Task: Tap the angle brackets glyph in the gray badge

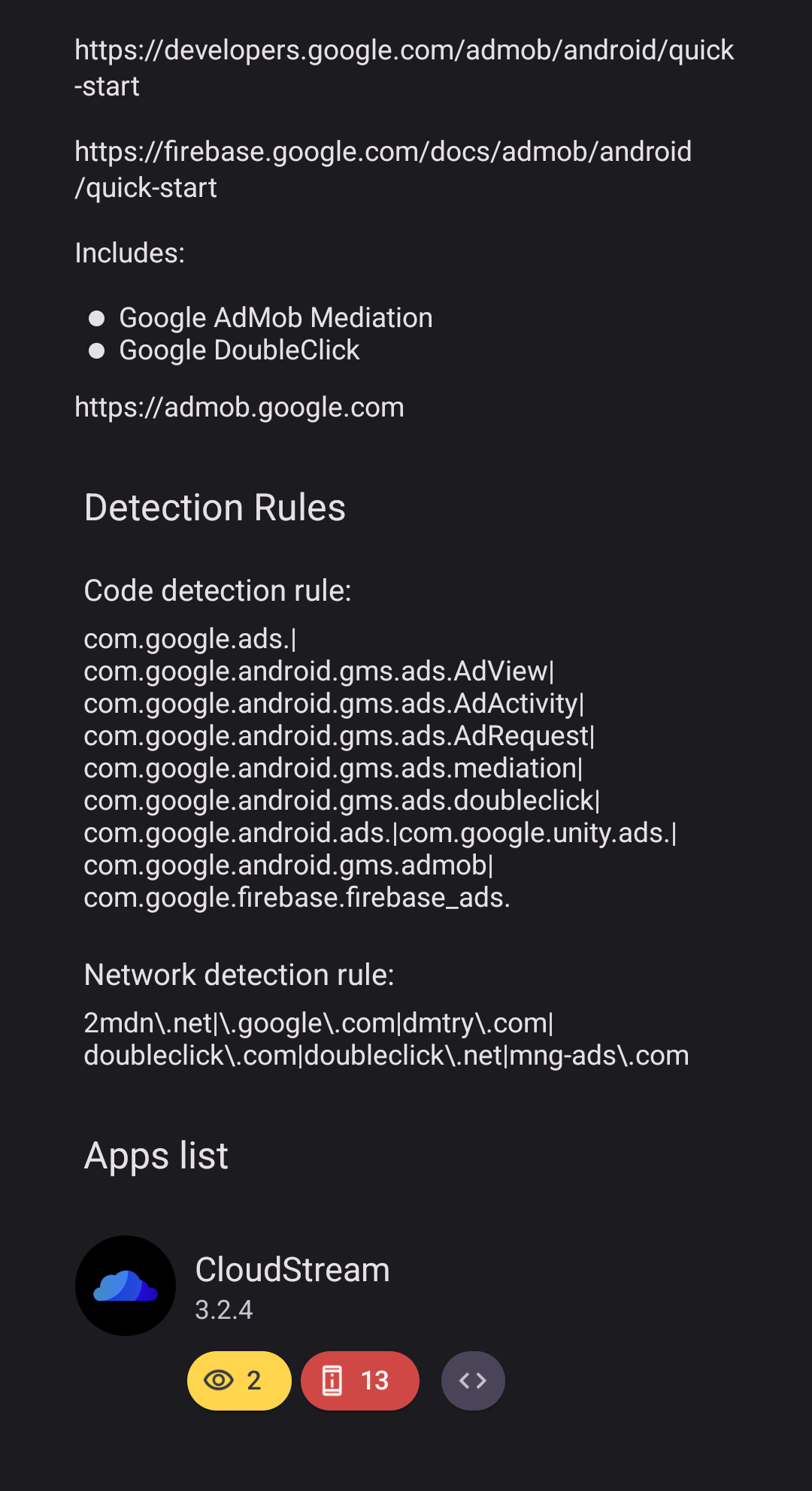Action: click(472, 1380)
